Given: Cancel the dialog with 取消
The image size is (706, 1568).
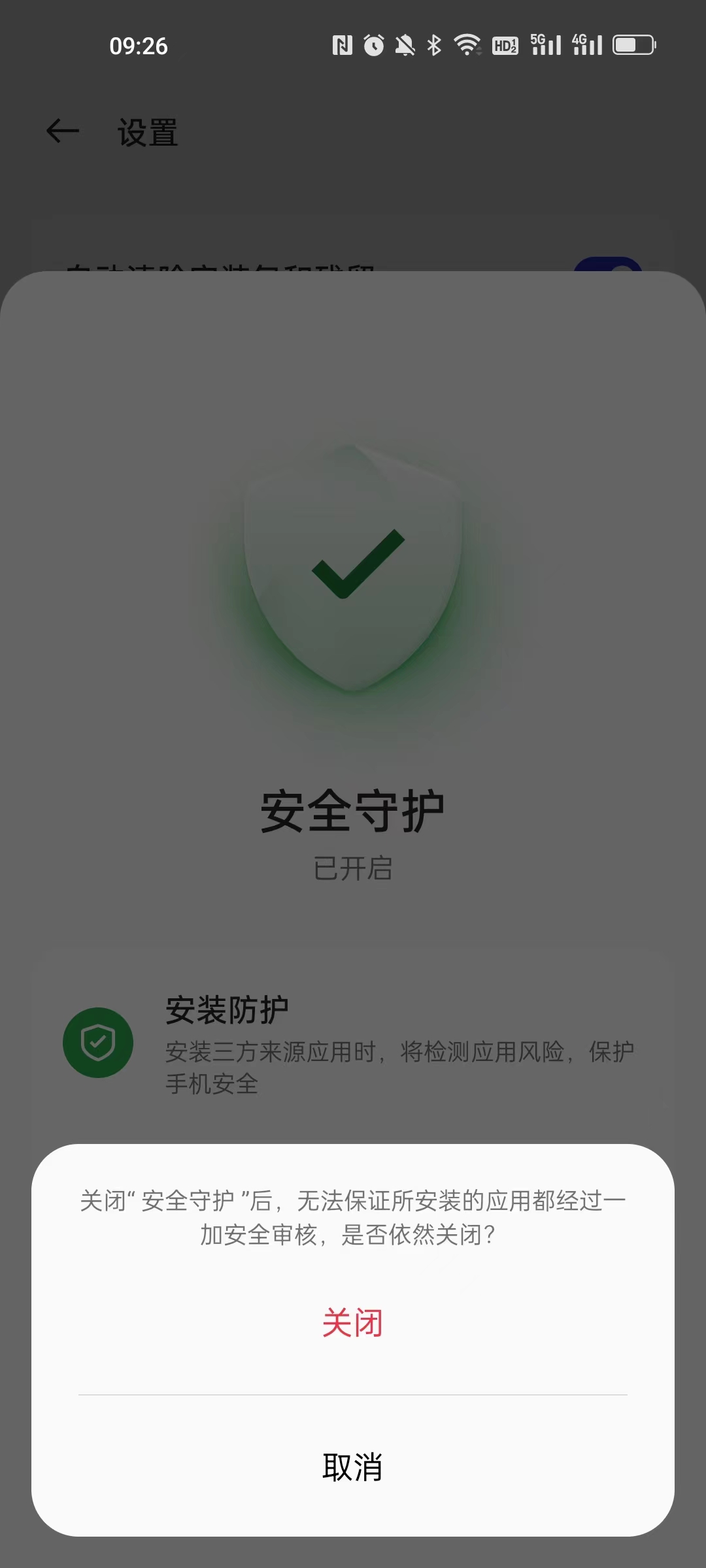Looking at the screenshot, I should [352, 1467].
